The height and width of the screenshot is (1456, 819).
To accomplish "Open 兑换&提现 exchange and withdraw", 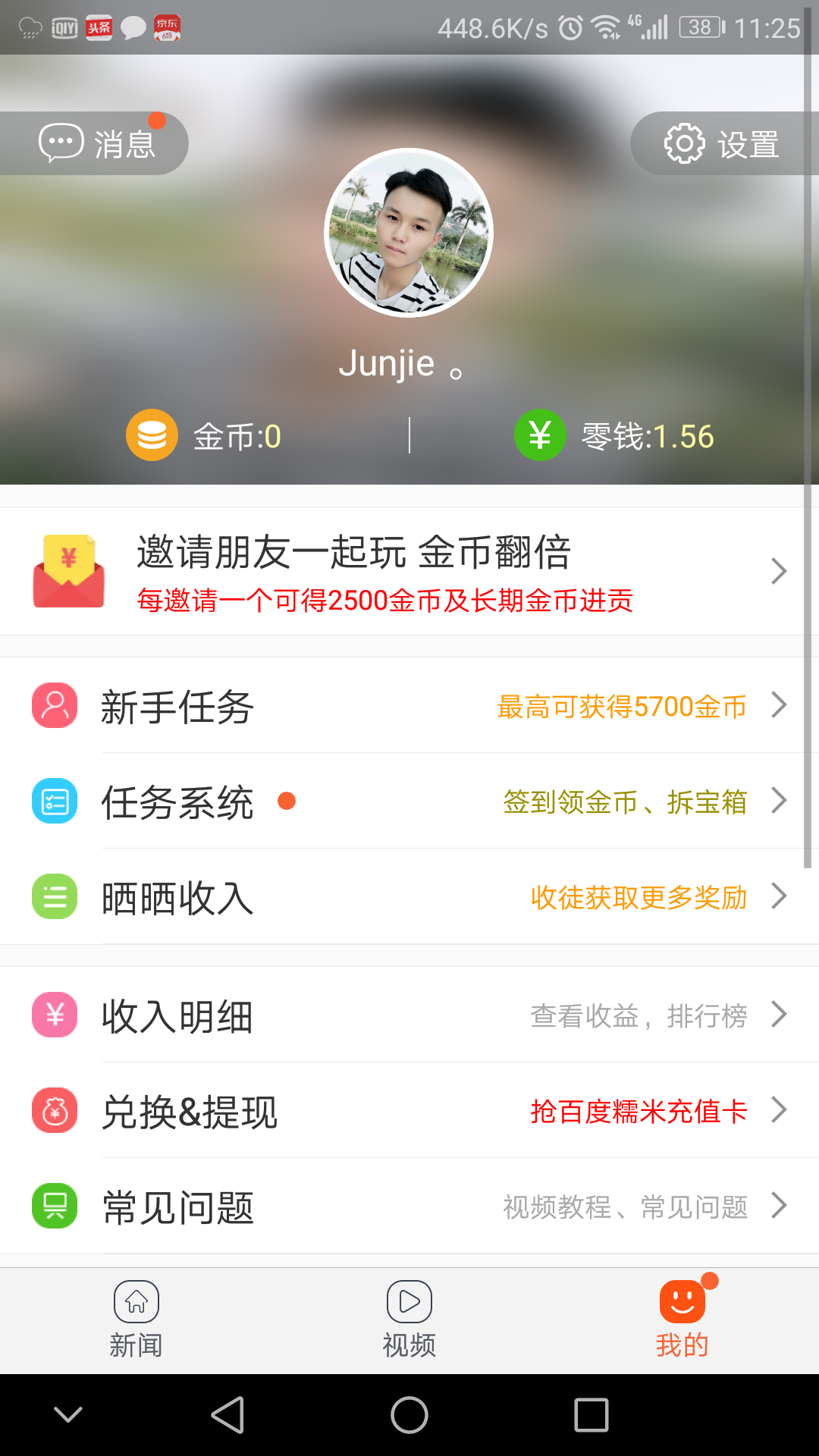I will pos(409,1111).
